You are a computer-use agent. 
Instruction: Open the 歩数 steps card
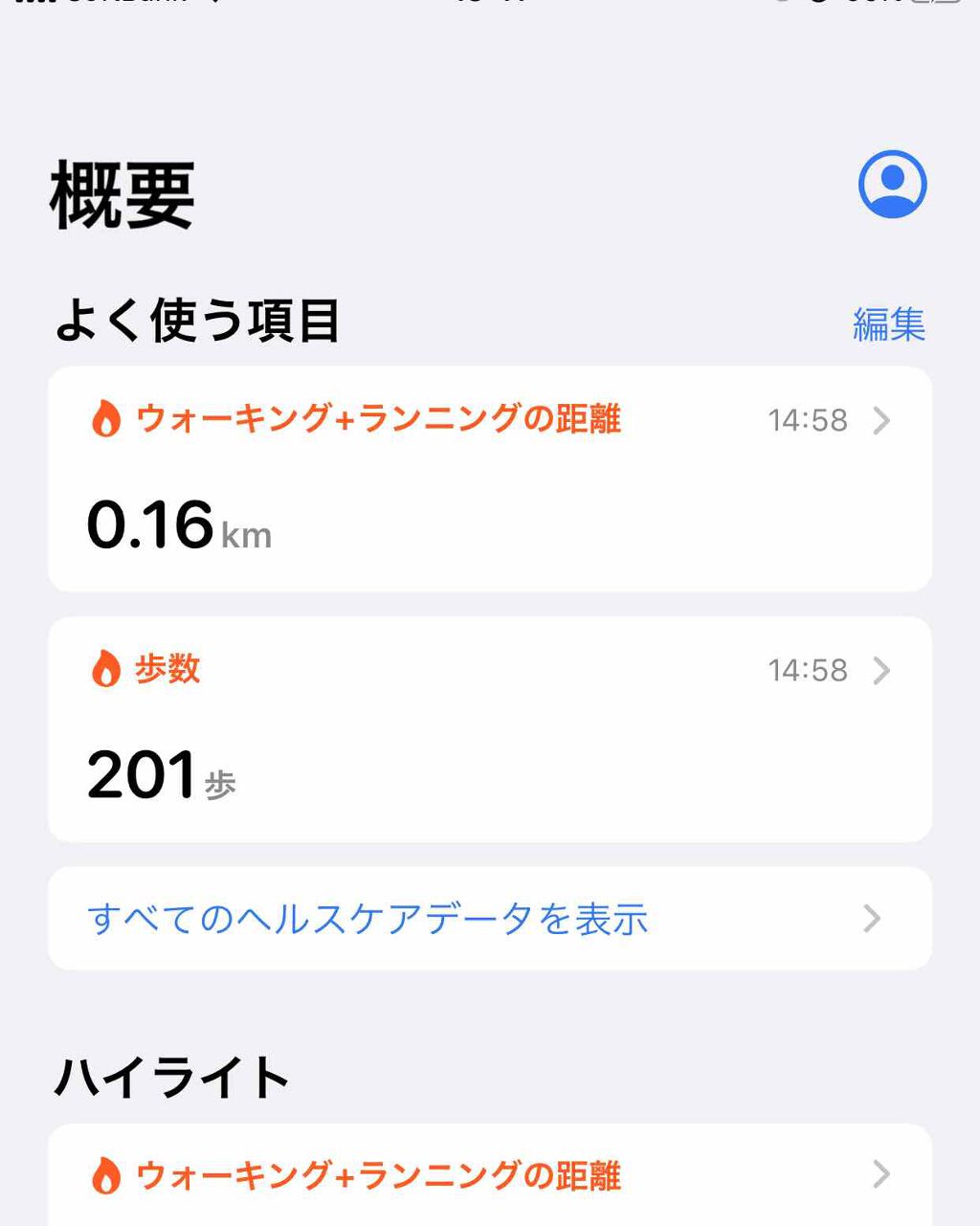click(x=490, y=727)
